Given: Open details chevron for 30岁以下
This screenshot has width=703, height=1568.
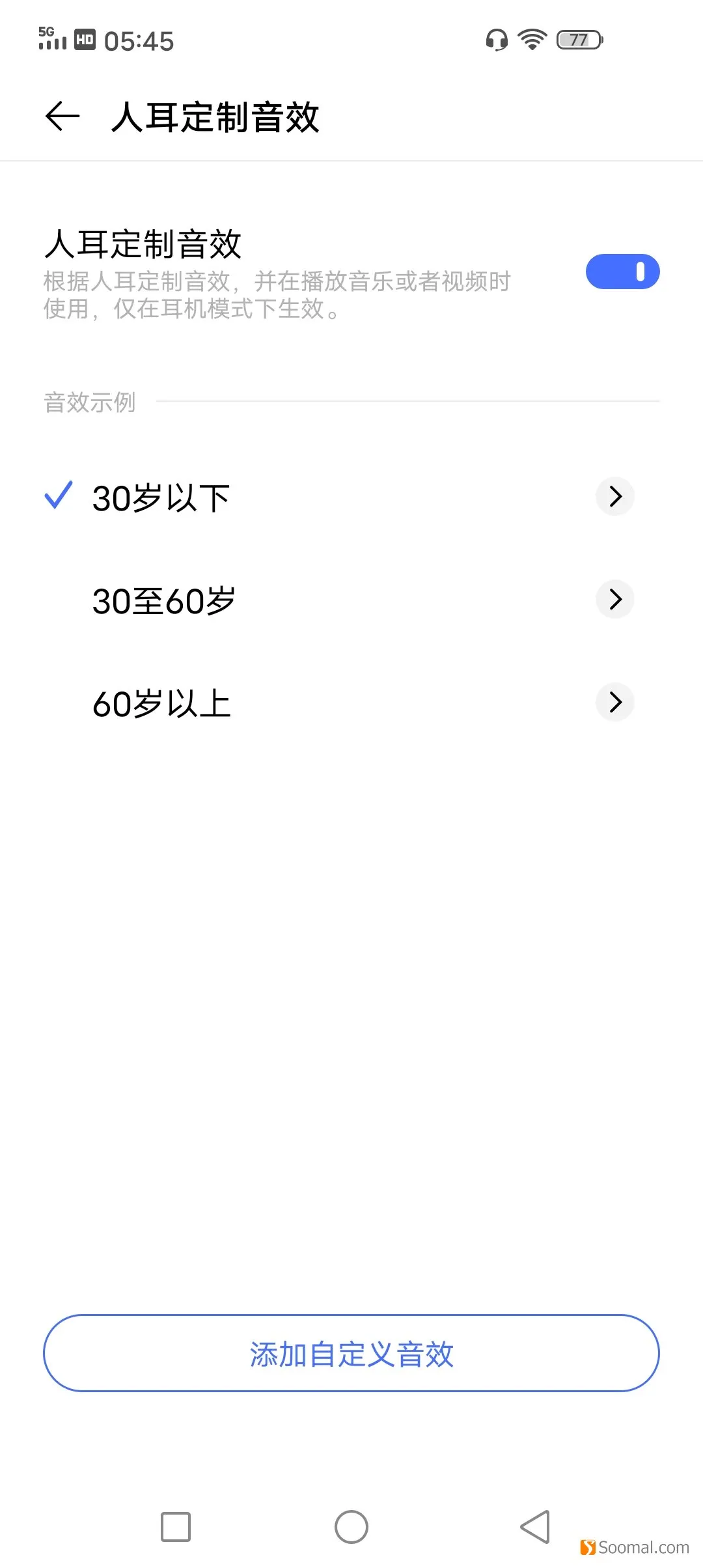Looking at the screenshot, I should point(615,497).
